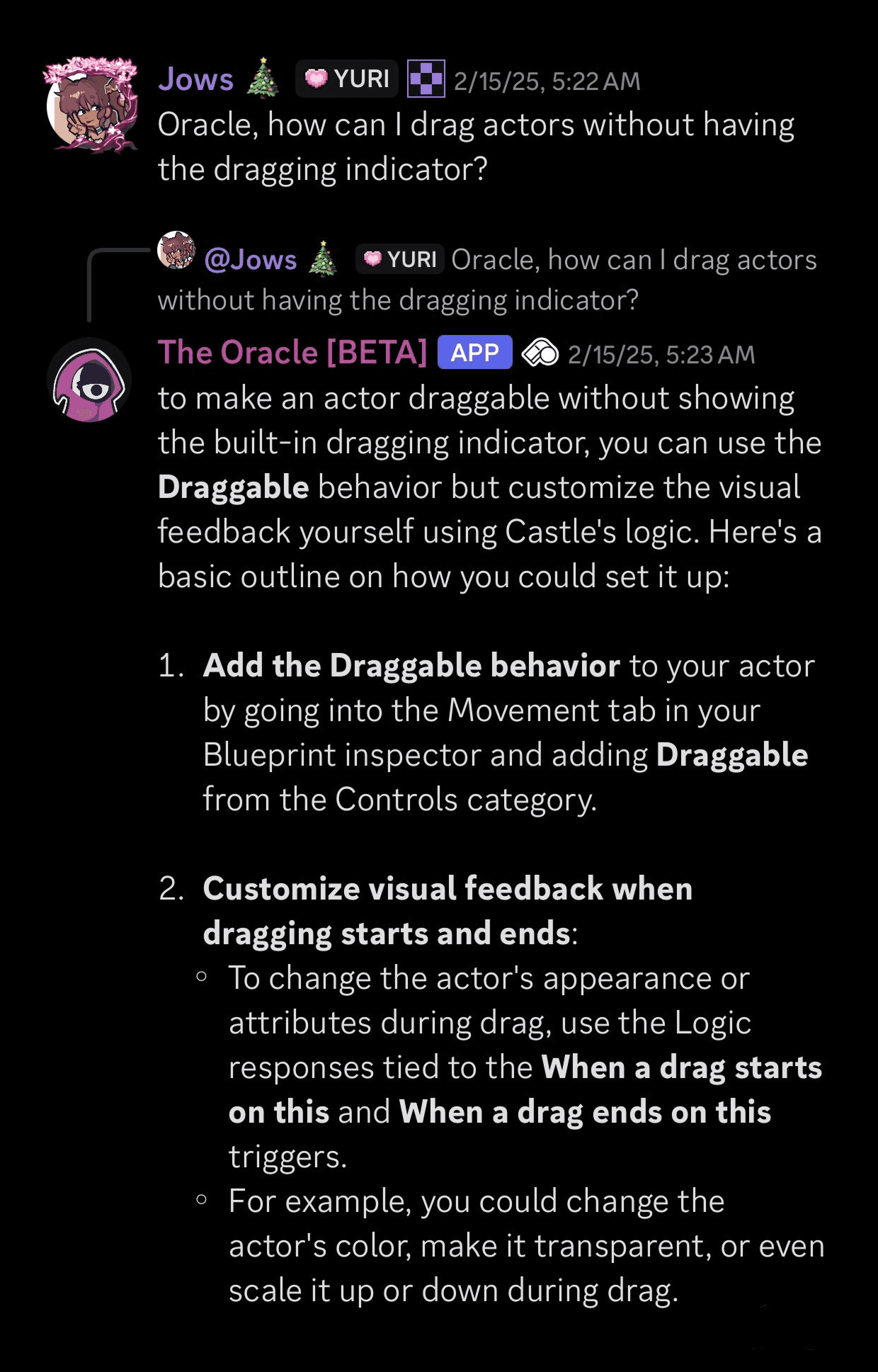Image resolution: width=878 pixels, height=1372 pixels.
Task: Open Jows's profile avatar
Action: (89, 105)
